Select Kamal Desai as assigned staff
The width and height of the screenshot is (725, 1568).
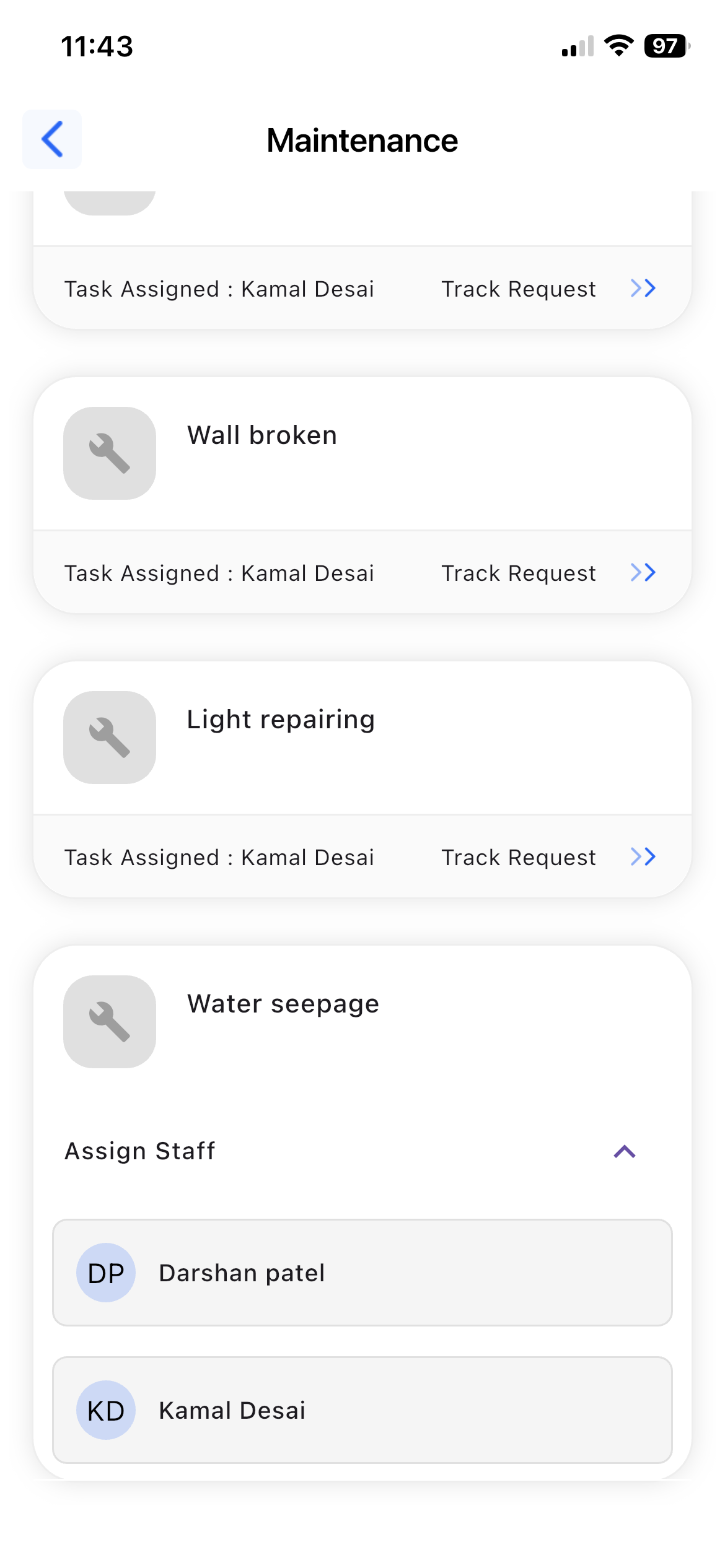pyautogui.click(x=362, y=1411)
